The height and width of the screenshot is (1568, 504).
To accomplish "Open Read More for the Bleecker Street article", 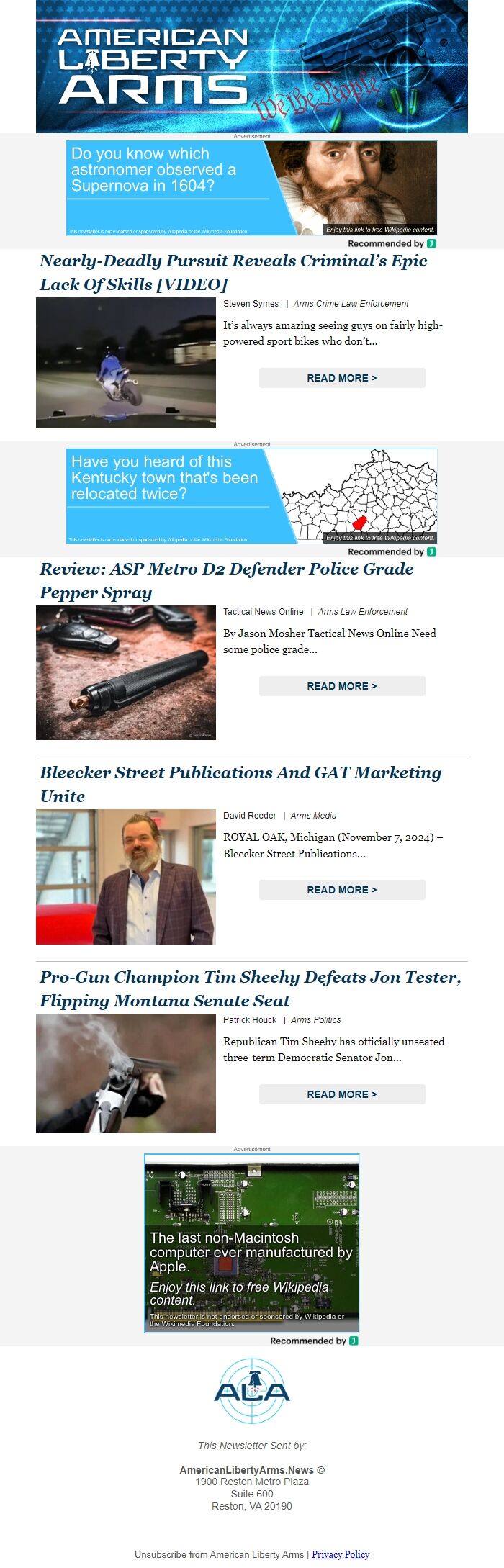I will (x=342, y=890).
